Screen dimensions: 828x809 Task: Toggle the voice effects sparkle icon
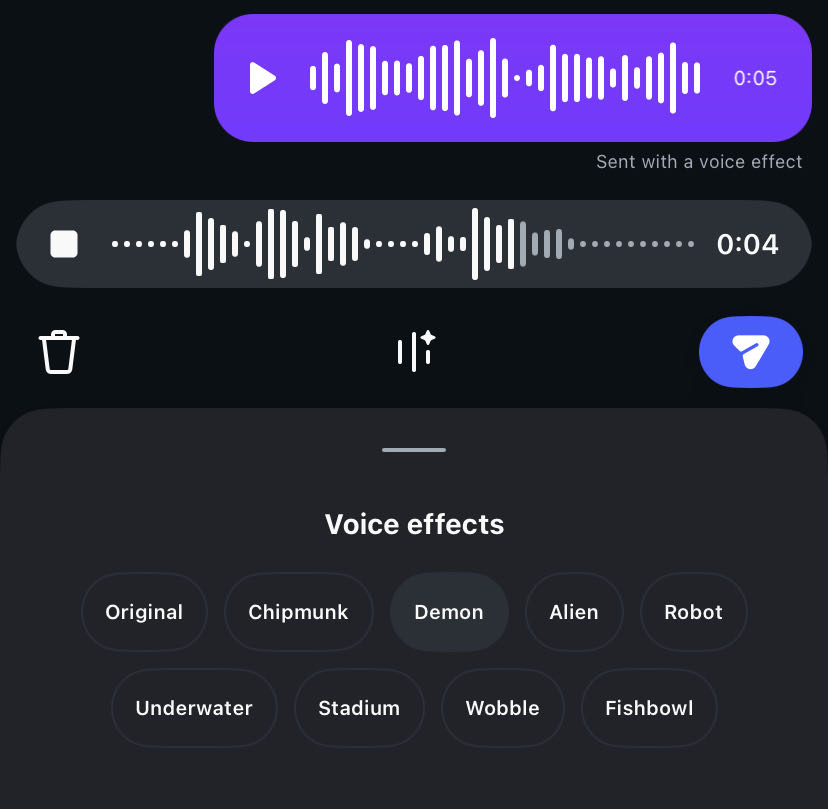[415, 351]
